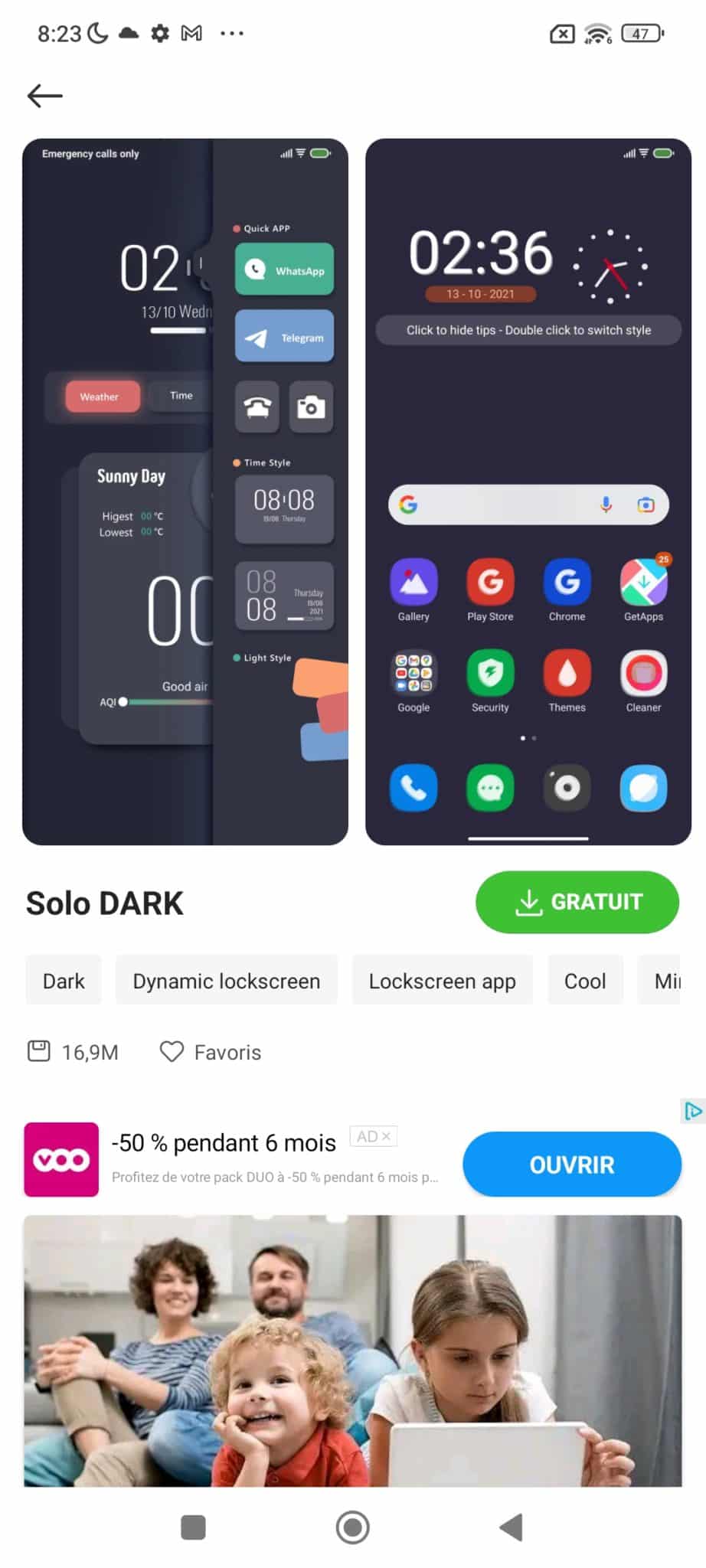This screenshot has height=1568, width=706.
Task: Open the lockscreen preview image
Action: (185, 492)
